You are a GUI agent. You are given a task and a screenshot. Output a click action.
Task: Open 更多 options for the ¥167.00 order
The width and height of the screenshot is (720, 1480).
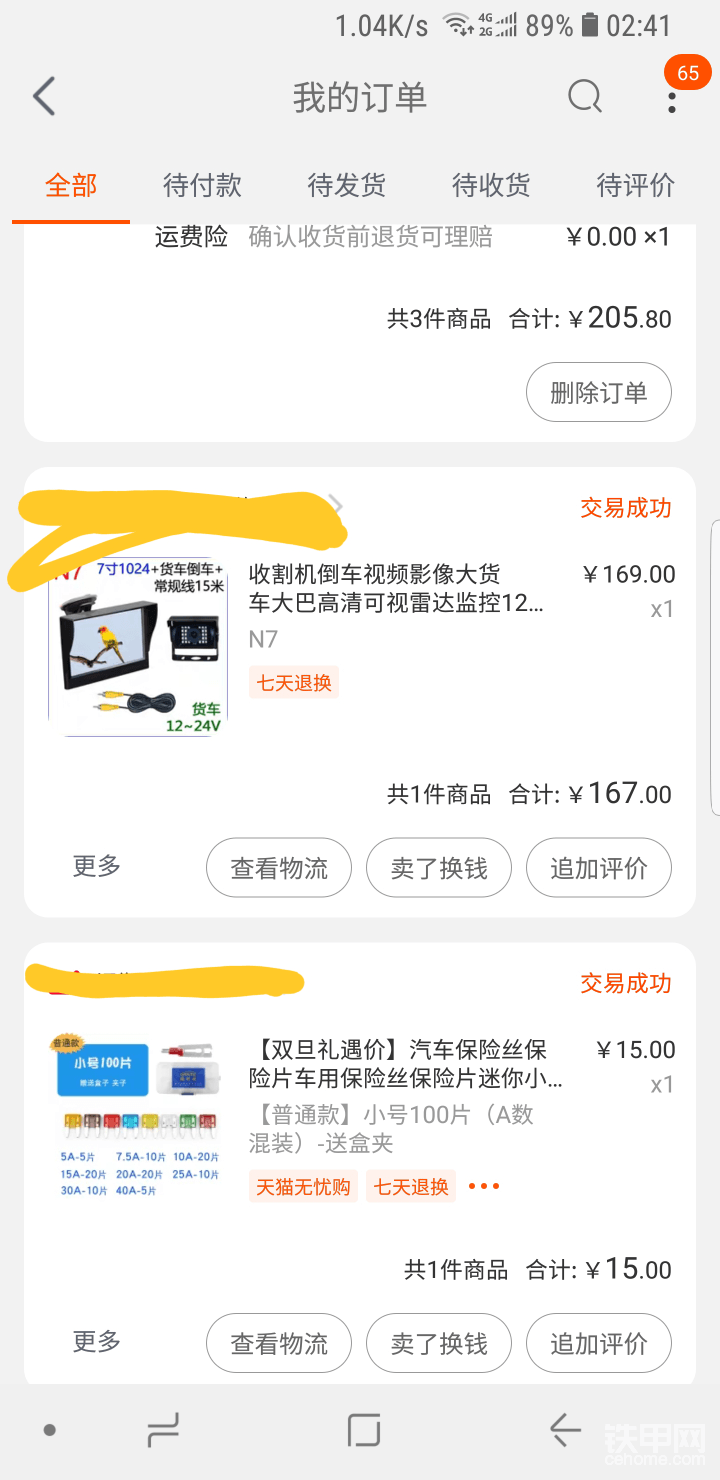[x=96, y=866]
